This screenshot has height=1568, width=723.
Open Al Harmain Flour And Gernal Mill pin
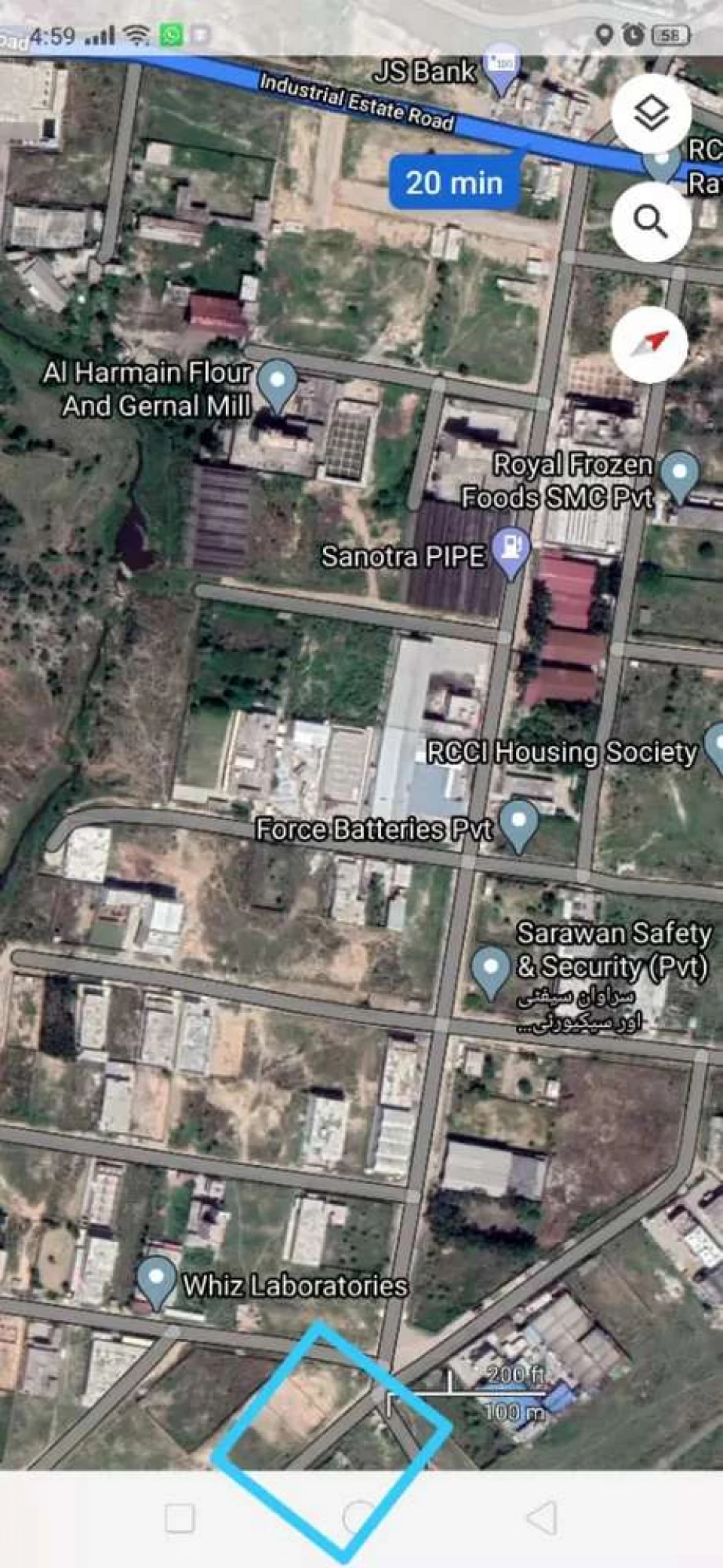point(278,384)
